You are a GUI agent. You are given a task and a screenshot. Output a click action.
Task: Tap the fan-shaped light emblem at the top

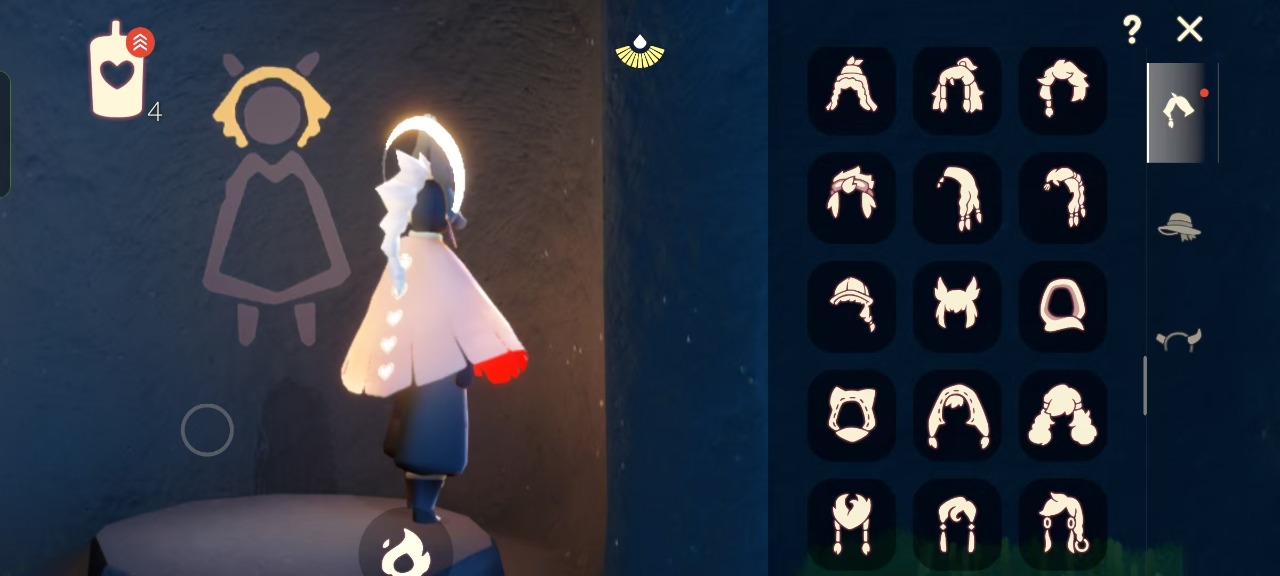[x=640, y=52]
